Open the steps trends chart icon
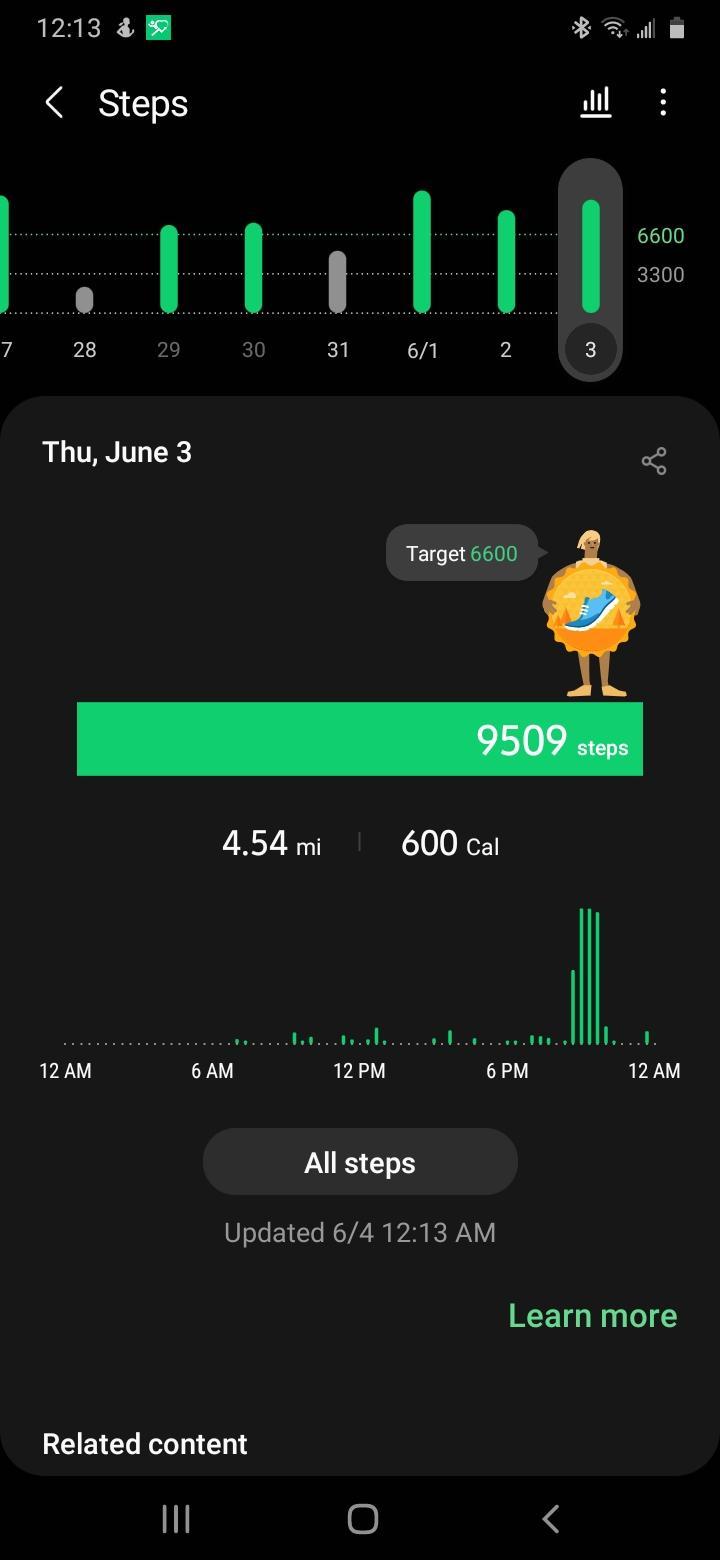 tap(596, 102)
